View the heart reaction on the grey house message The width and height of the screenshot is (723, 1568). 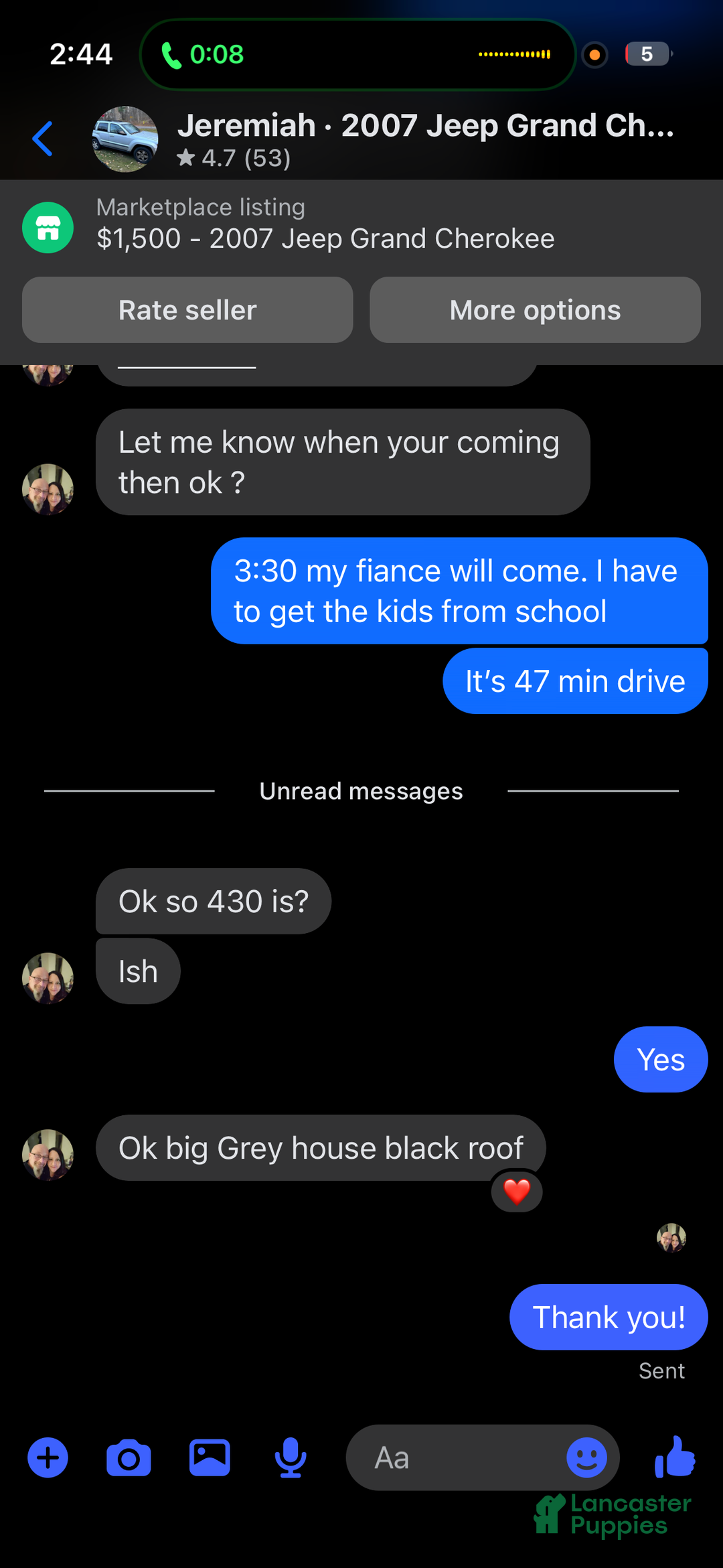(517, 1192)
